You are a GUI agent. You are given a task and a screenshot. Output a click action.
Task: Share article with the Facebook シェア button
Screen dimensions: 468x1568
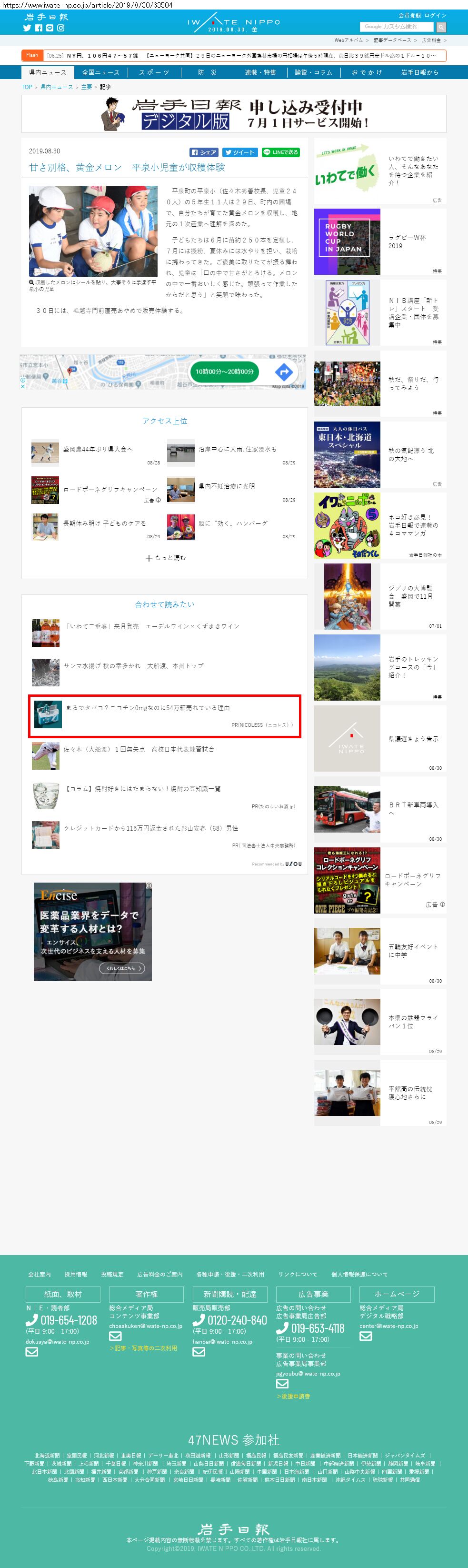click(x=204, y=152)
